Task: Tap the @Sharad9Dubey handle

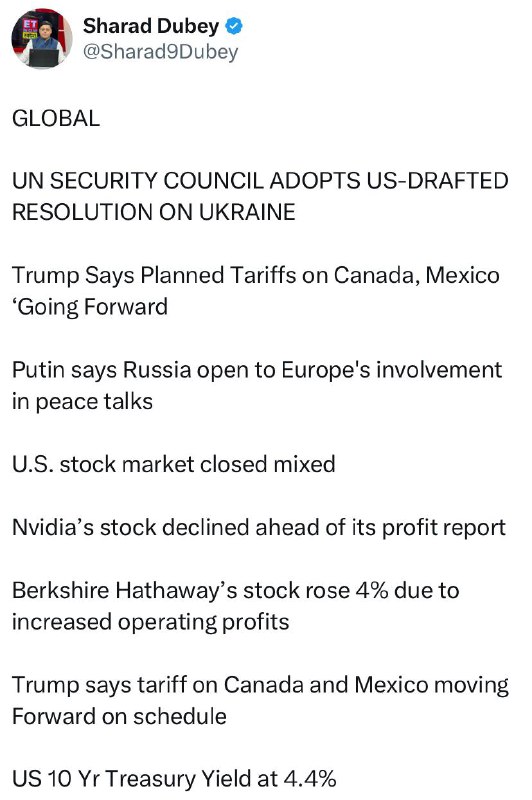Action: (x=160, y=52)
